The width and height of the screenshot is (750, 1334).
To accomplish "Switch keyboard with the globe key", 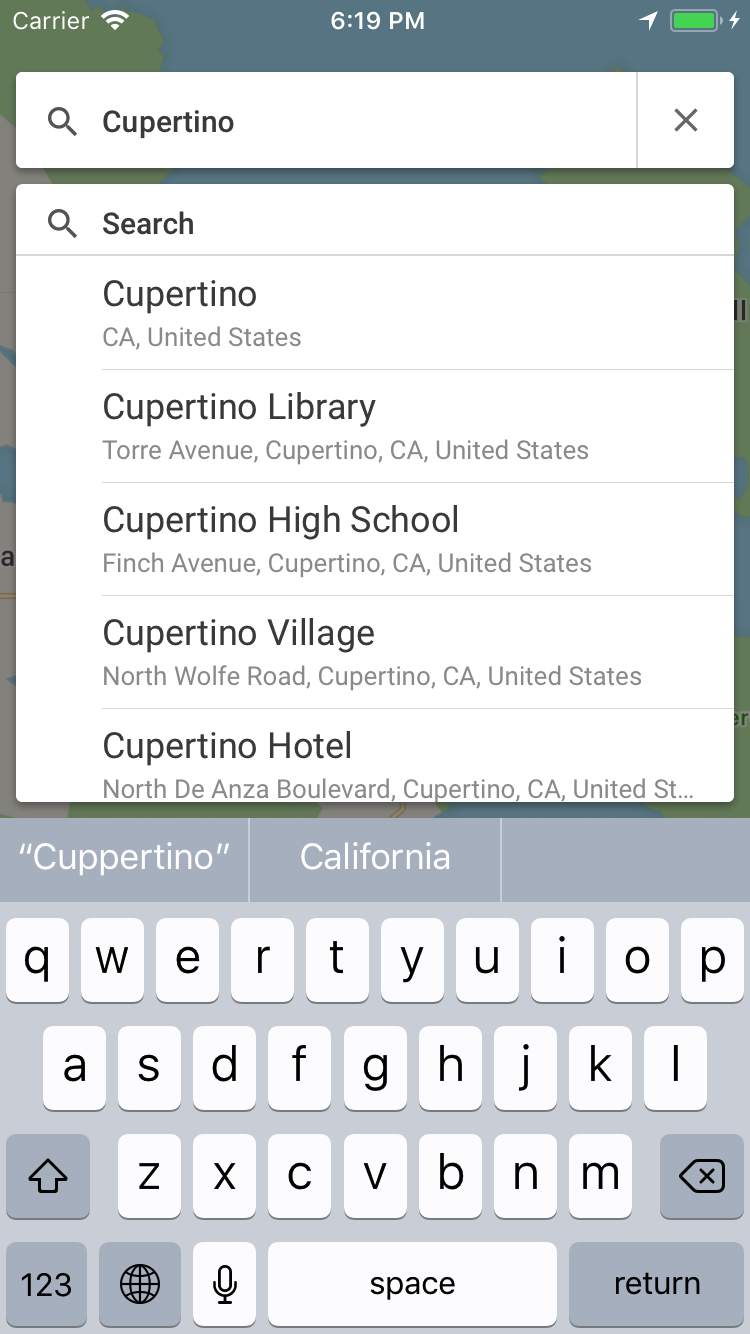I will click(140, 1284).
